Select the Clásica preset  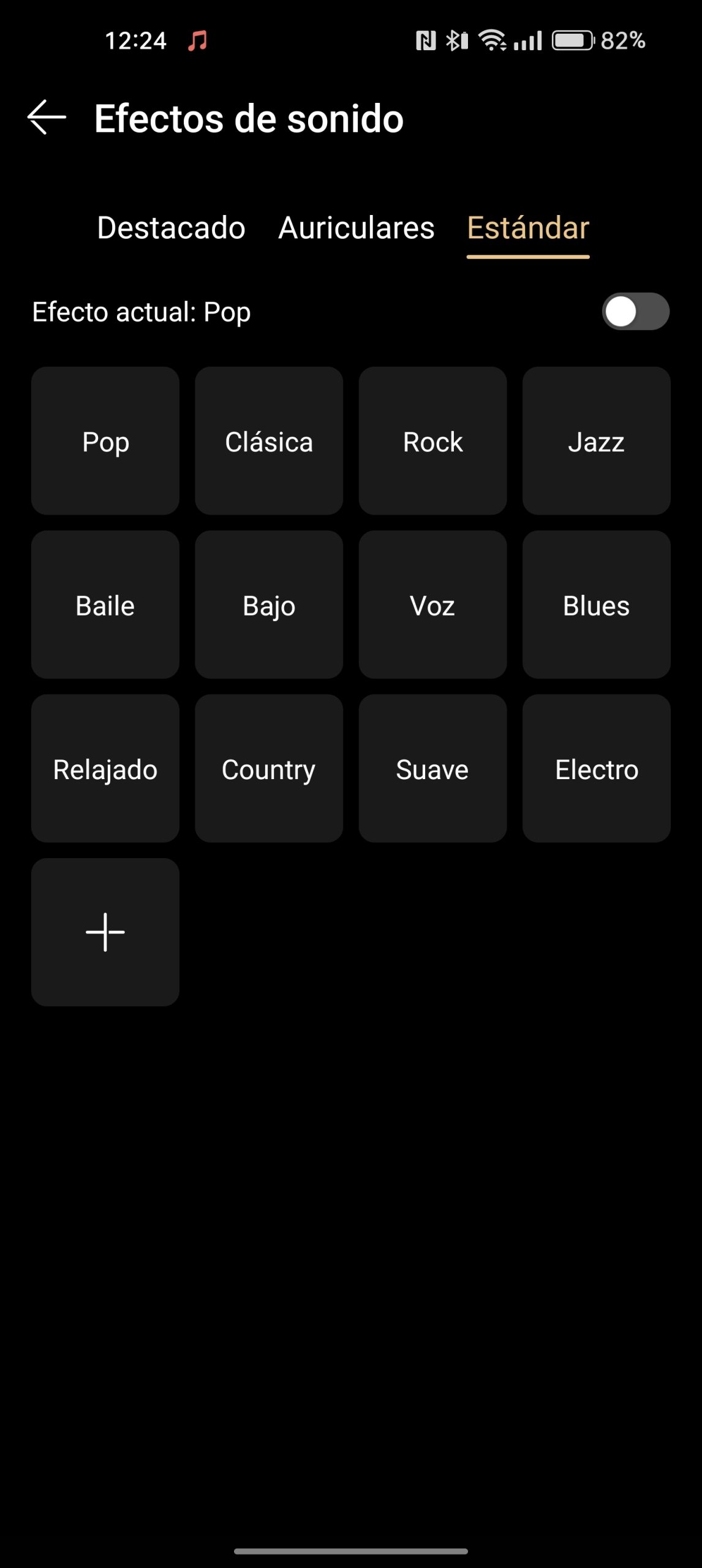[269, 441]
